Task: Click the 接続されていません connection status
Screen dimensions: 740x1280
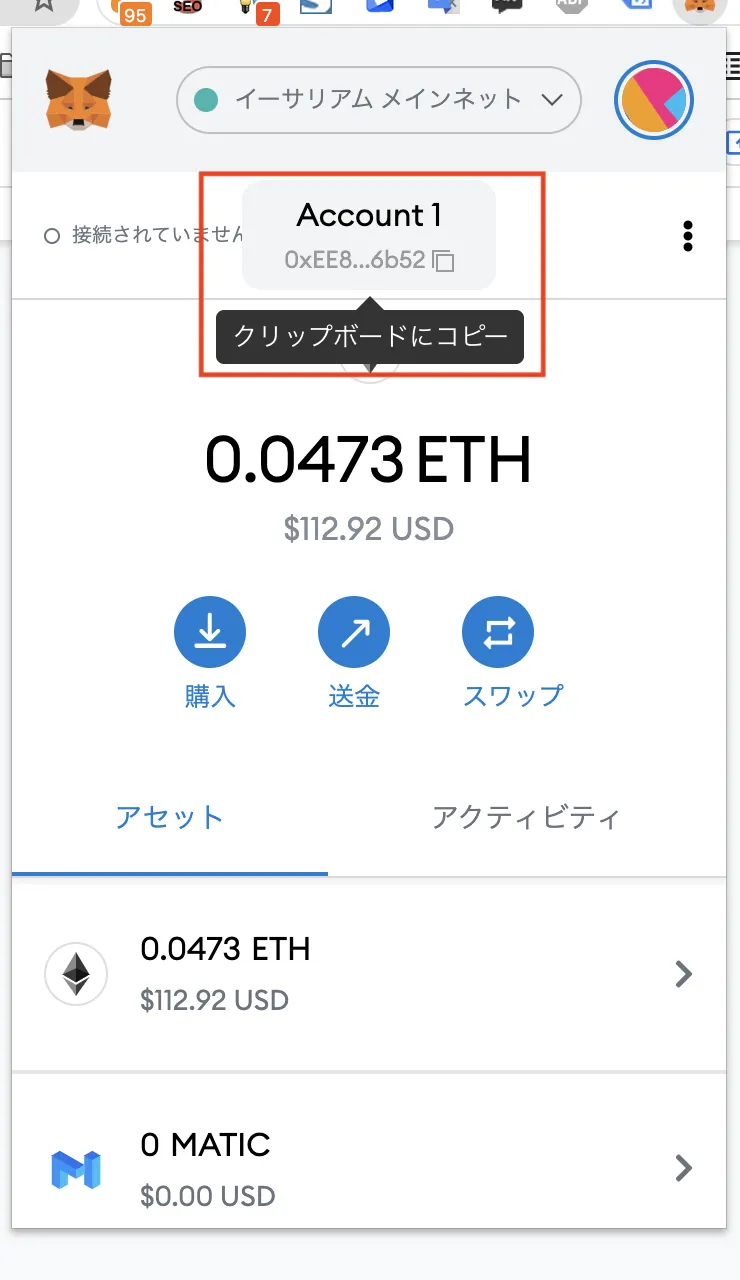Action: (x=130, y=236)
